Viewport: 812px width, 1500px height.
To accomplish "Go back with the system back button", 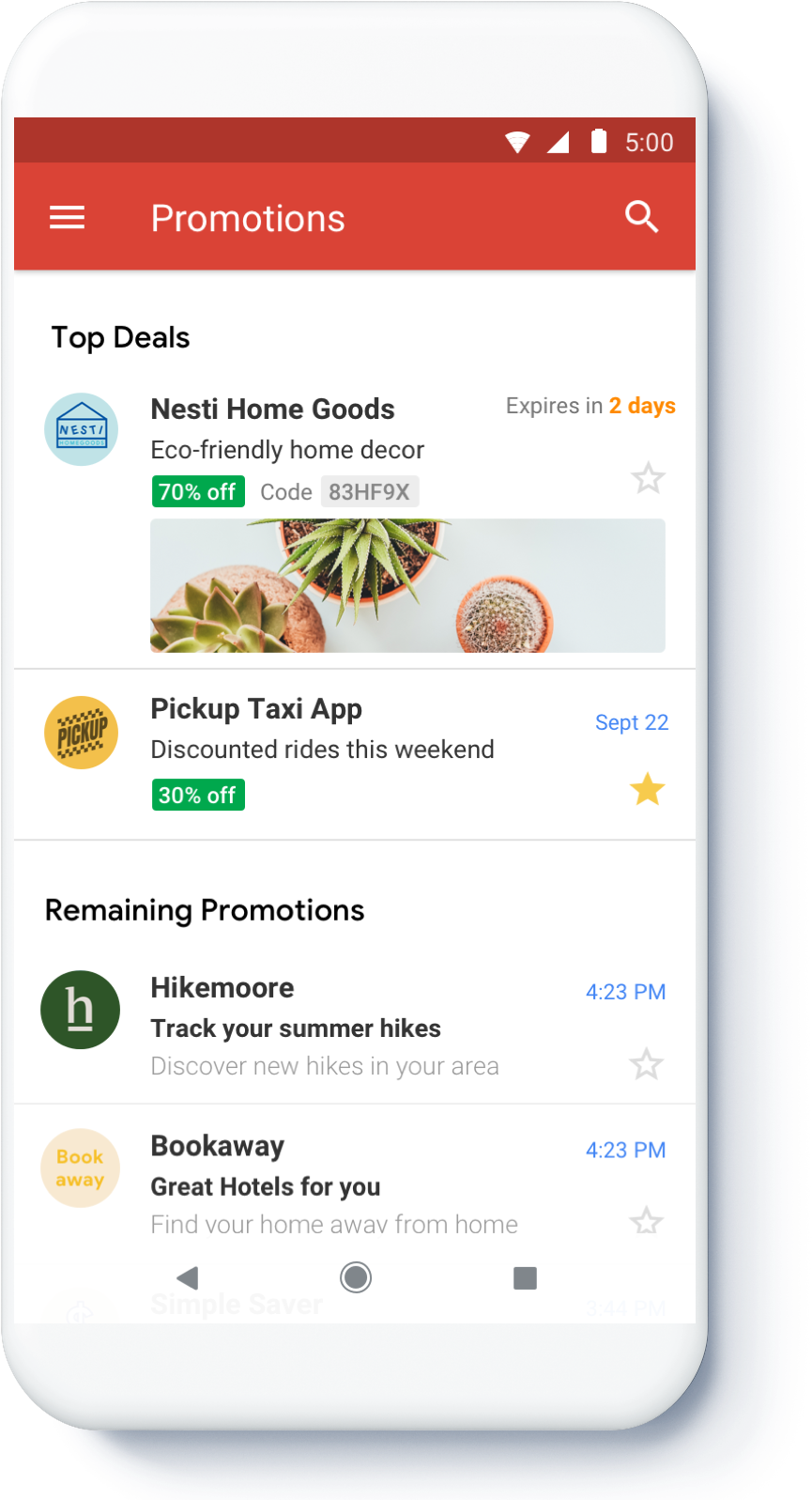I will coord(188,1277).
